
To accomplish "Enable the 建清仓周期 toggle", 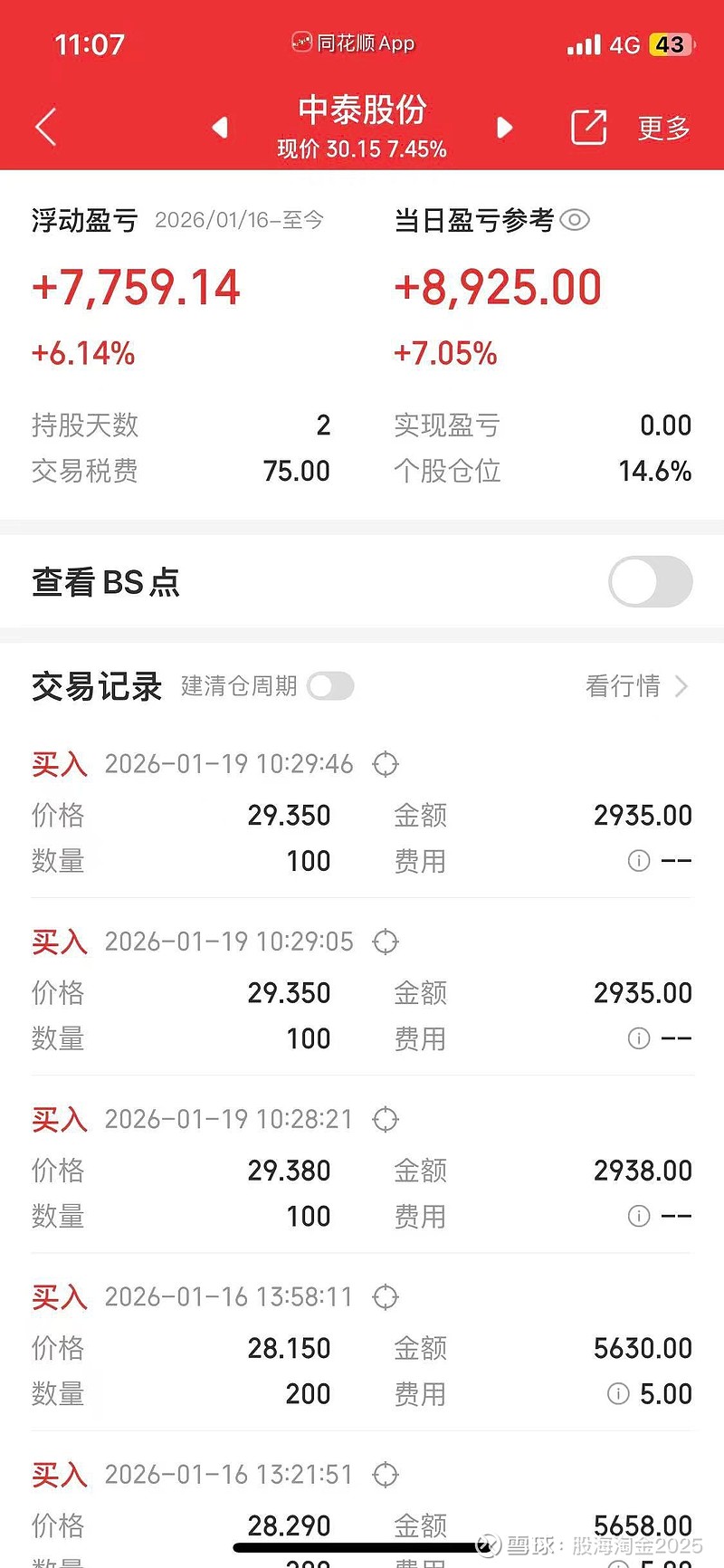I will coord(331,686).
